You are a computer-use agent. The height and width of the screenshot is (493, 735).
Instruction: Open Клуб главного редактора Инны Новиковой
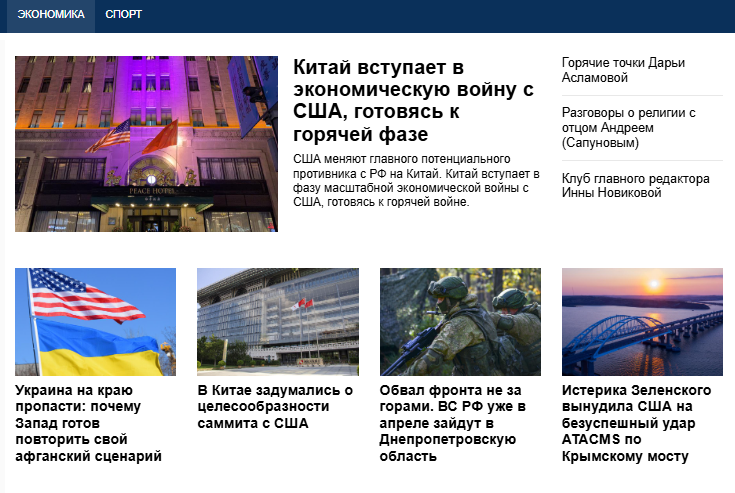click(635, 185)
